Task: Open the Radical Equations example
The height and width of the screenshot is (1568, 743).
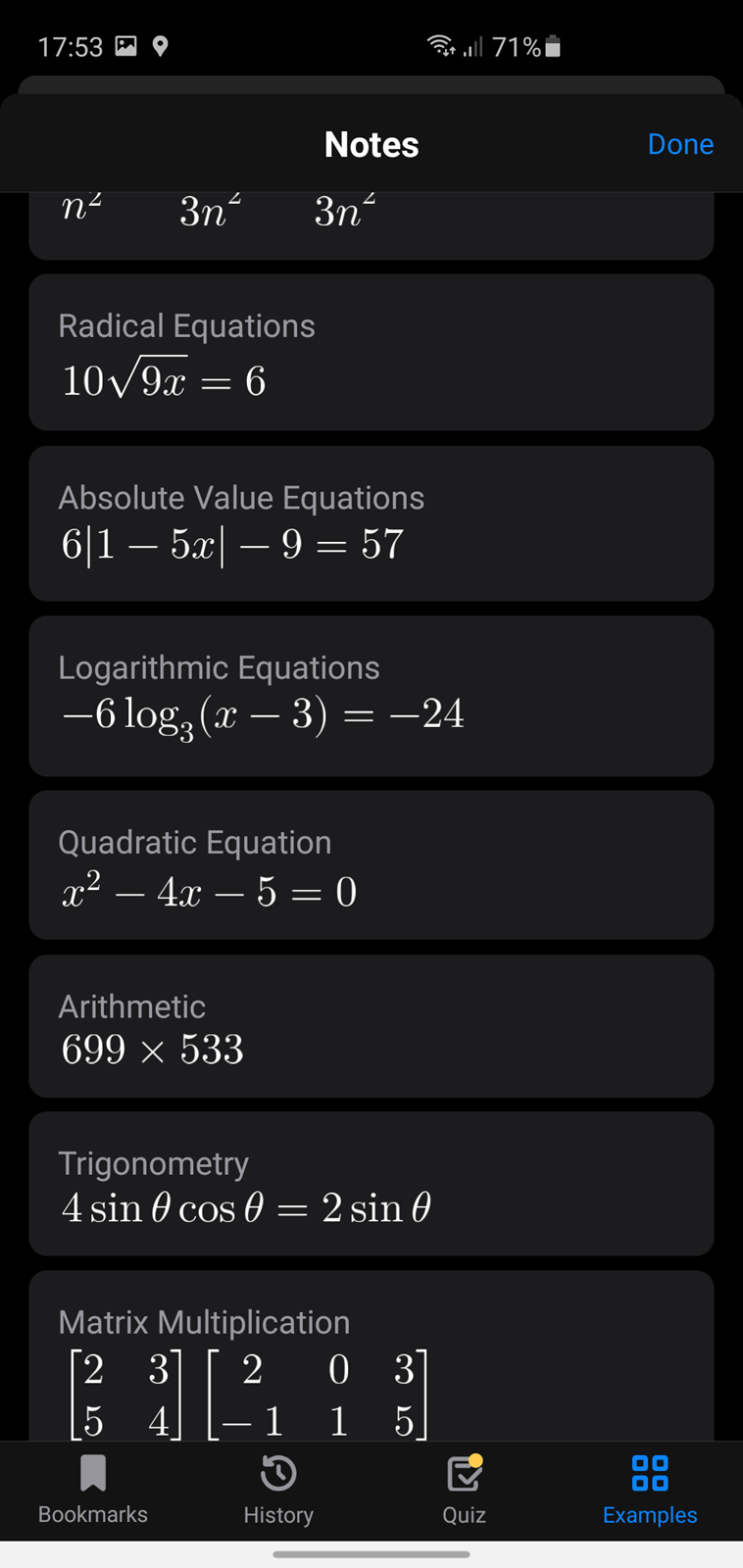Action: click(x=371, y=353)
